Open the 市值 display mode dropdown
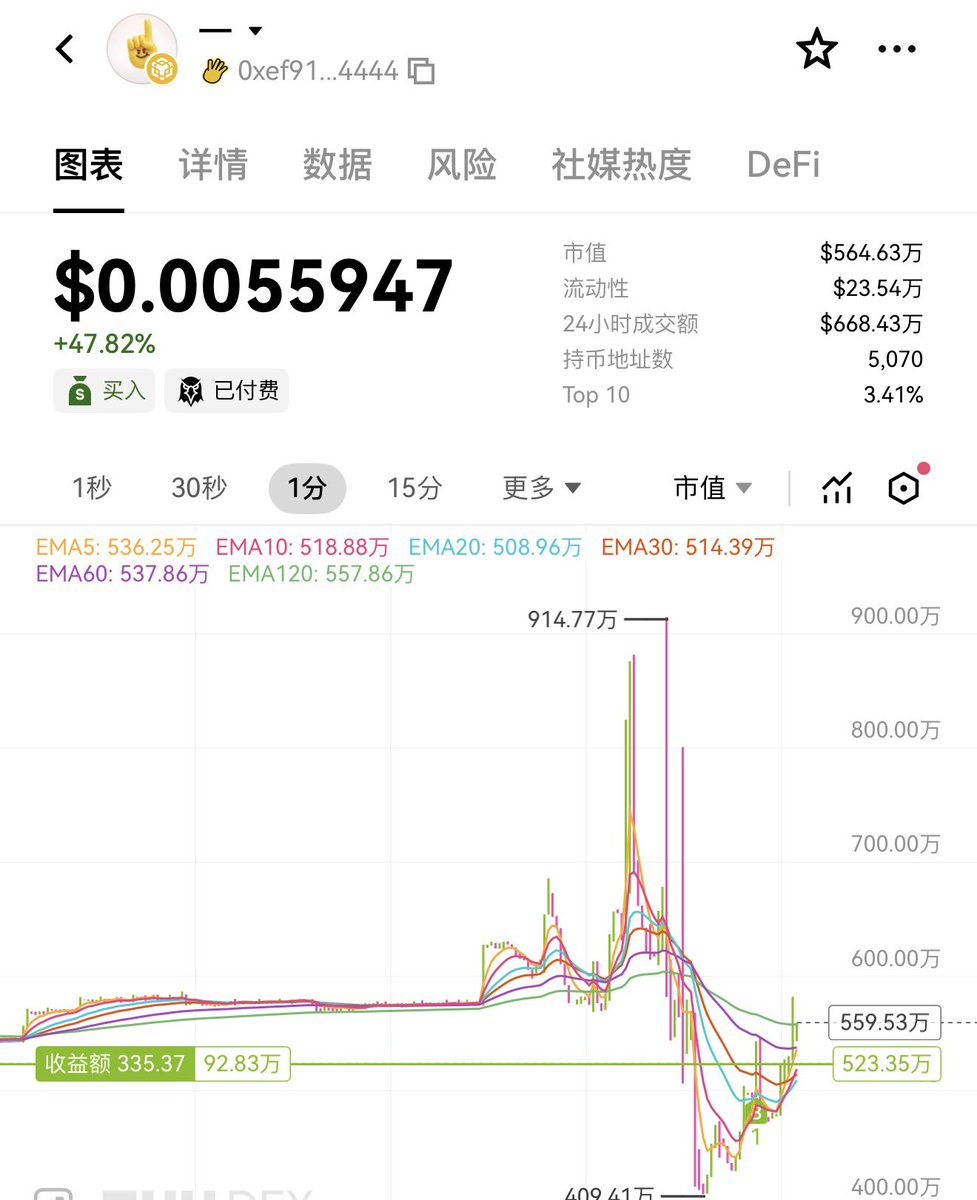This screenshot has width=977, height=1200. (x=713, y=488)
